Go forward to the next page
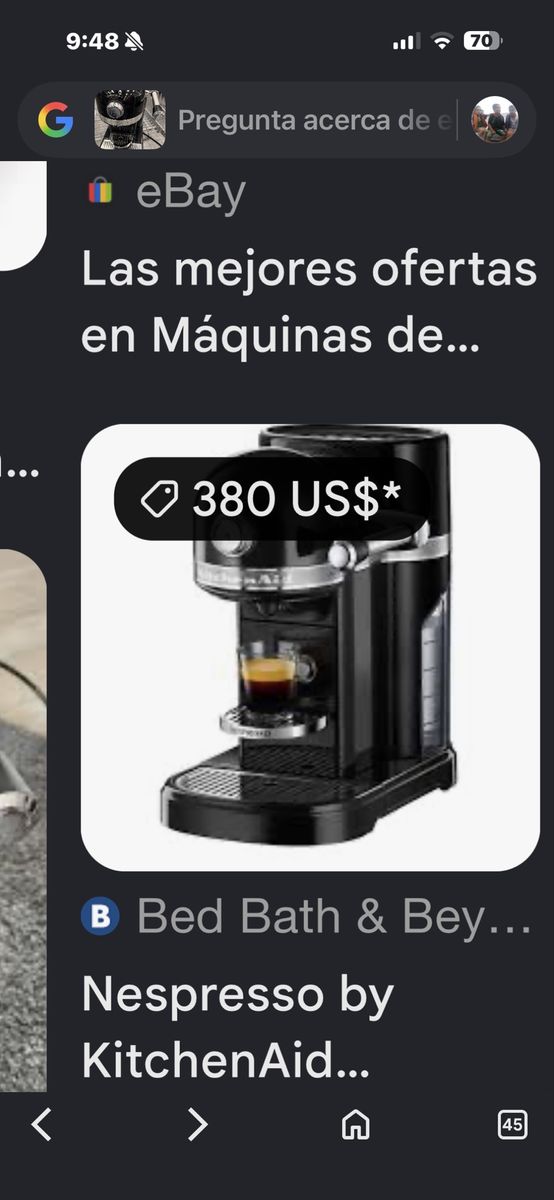The width and height of the screenshot is (554, 1200). pyautogui.click(x=198, y=1125)
